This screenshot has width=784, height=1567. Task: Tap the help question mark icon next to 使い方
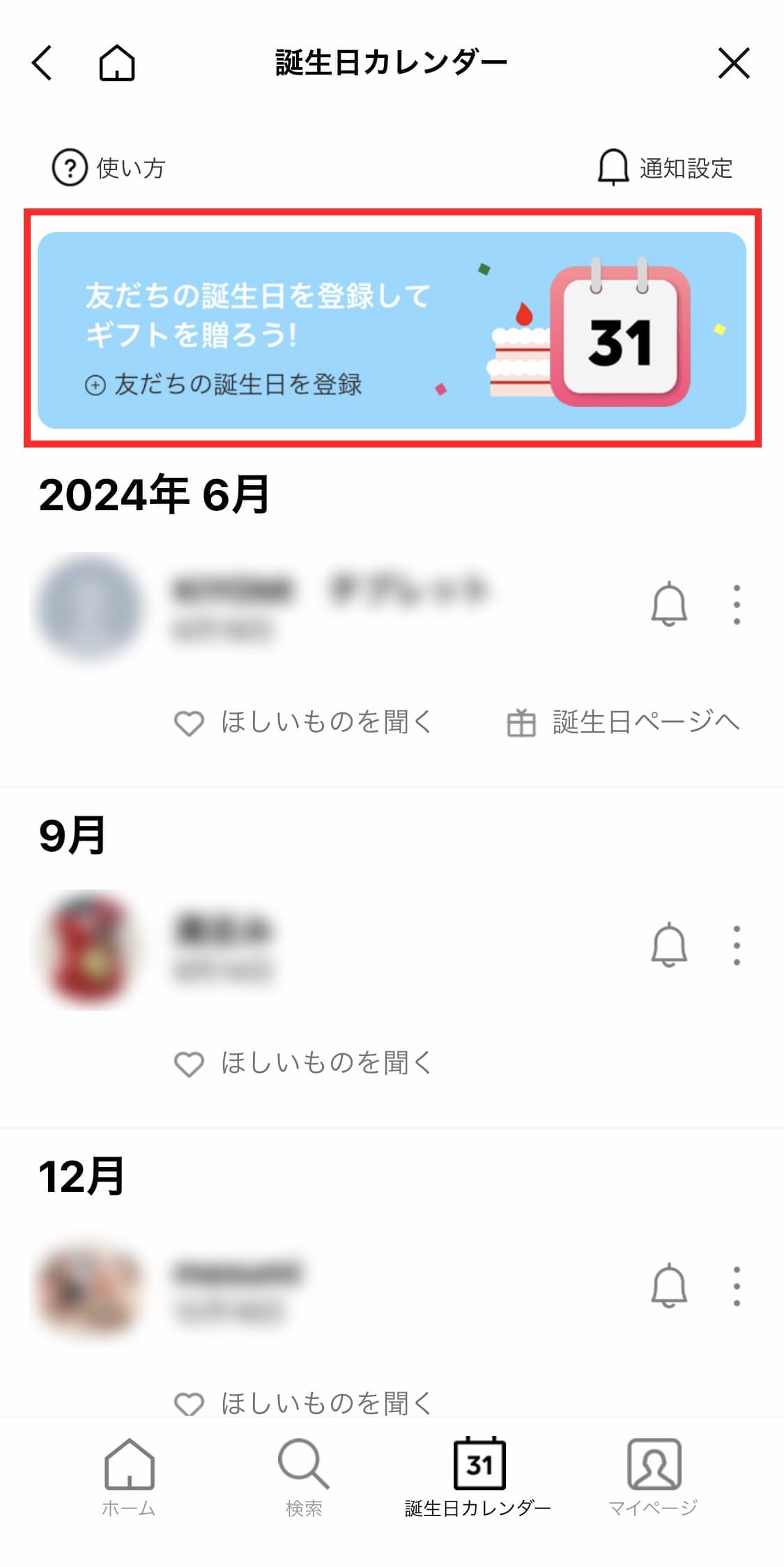(x=68, y=167)
